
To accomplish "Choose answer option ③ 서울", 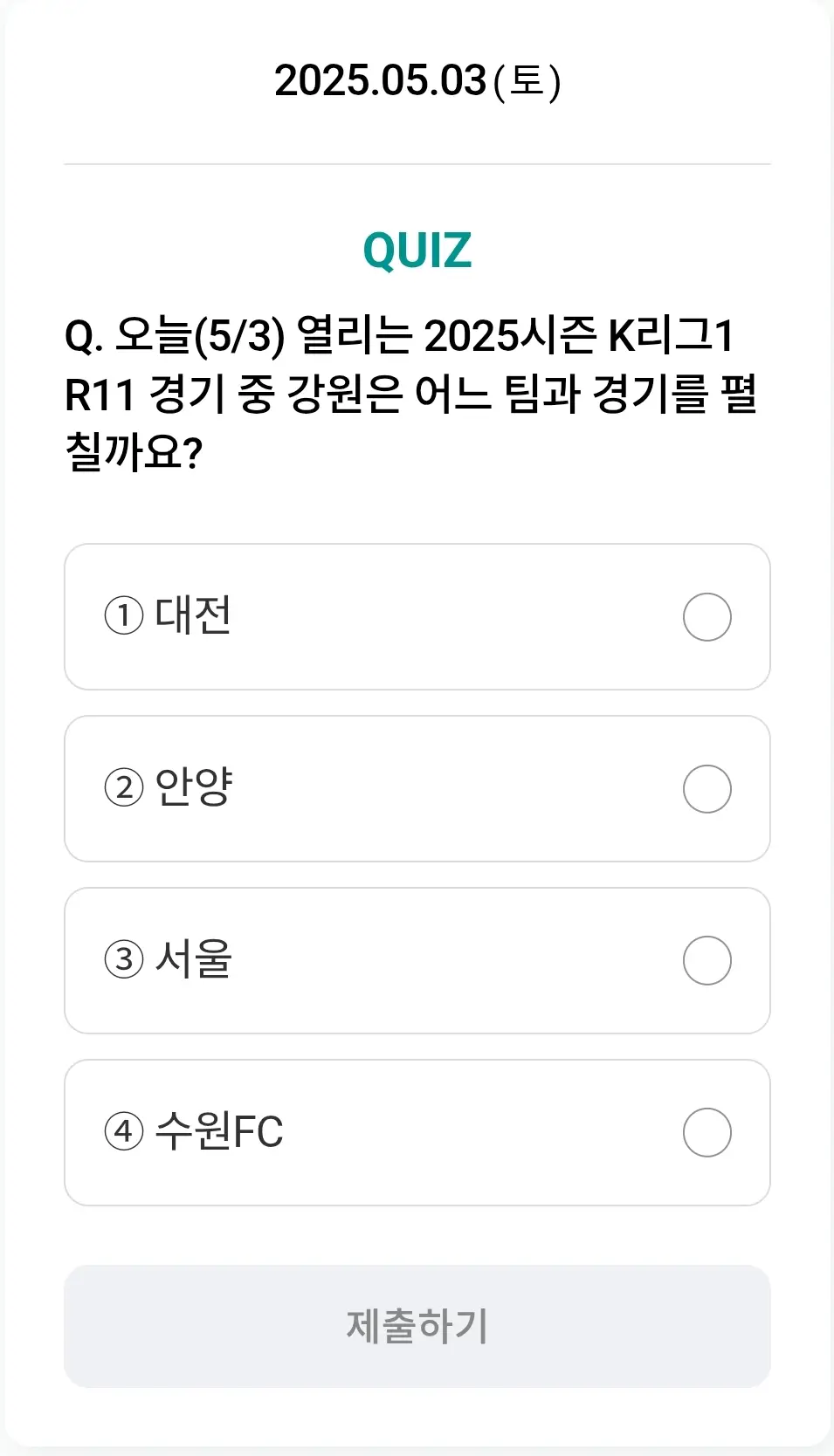I will click(x=417, y=960).
